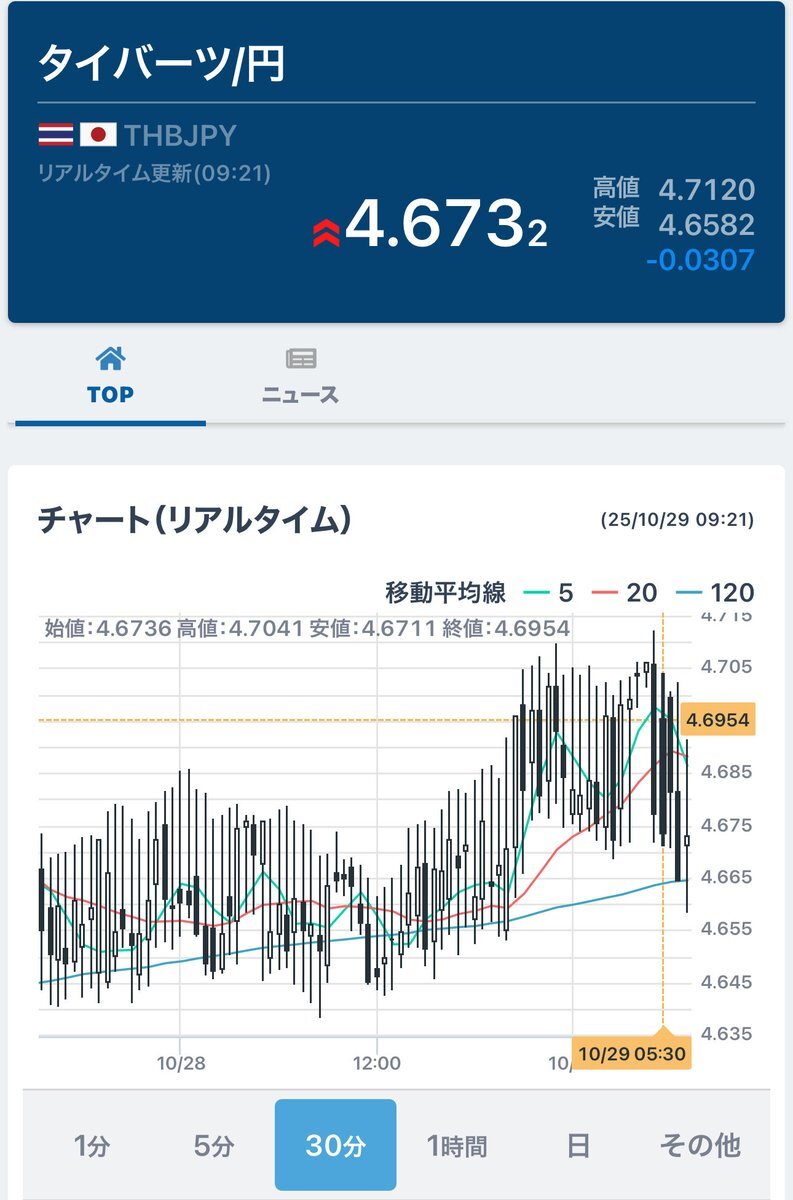
Task: Switch chart to 5分 interval
Action: tap(213, 1145)
